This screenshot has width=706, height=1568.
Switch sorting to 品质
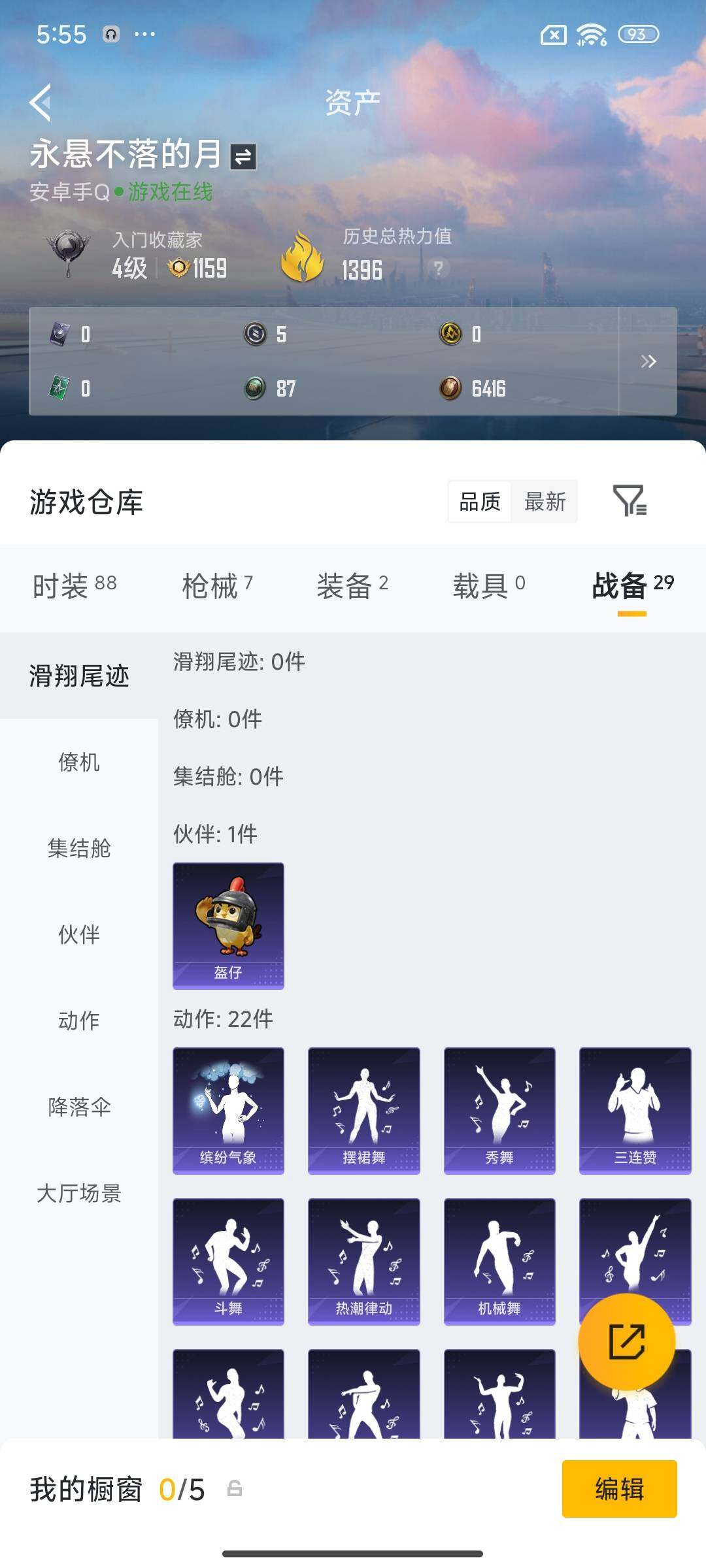tap(479, 501)
